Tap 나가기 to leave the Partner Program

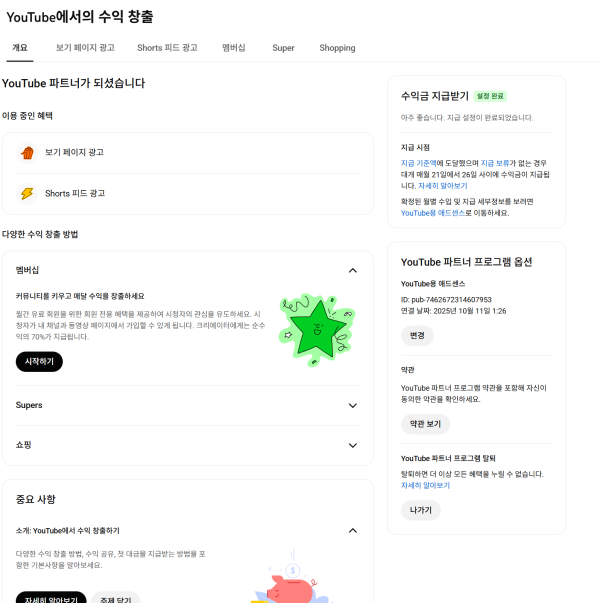click(420, 510)
